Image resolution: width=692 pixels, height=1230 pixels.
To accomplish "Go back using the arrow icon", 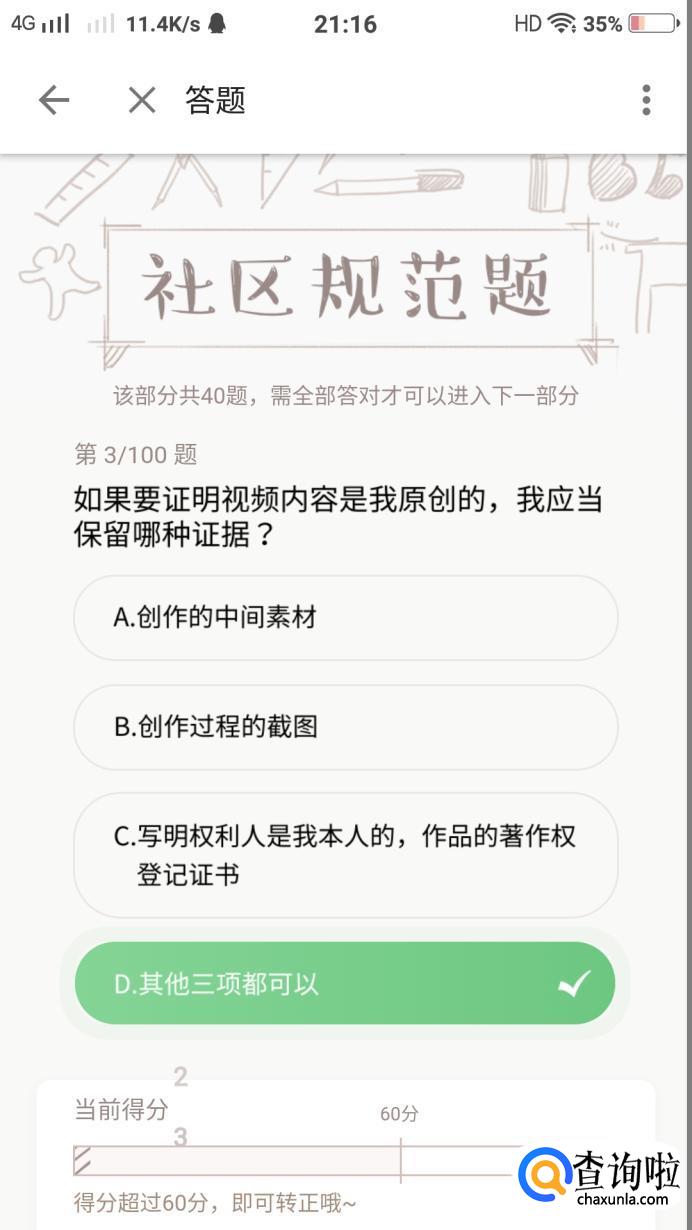I will [x=54, y=100].
